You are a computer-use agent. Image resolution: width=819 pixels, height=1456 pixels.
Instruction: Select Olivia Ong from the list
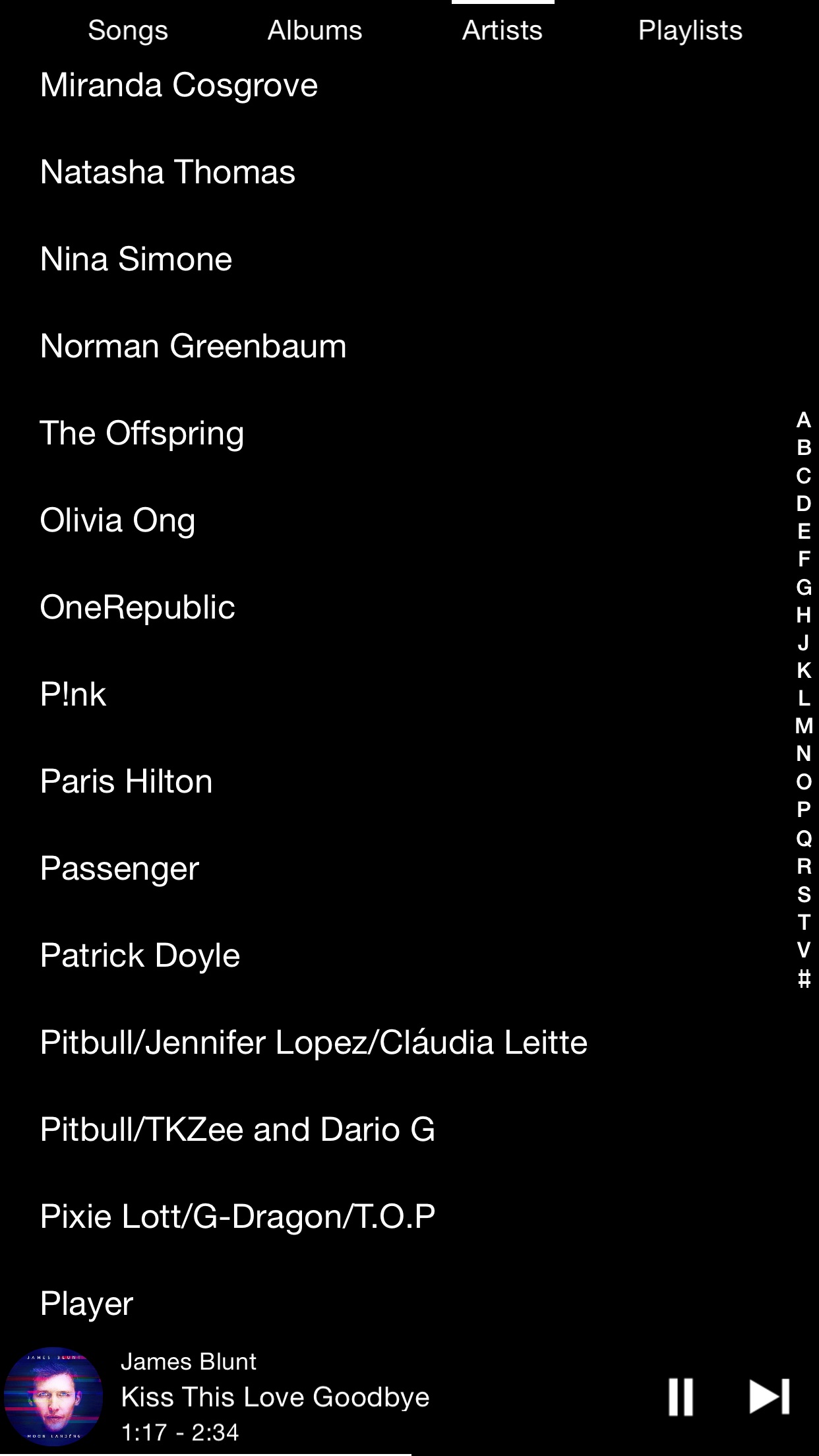pyautogui.click(x=409, y=521)
